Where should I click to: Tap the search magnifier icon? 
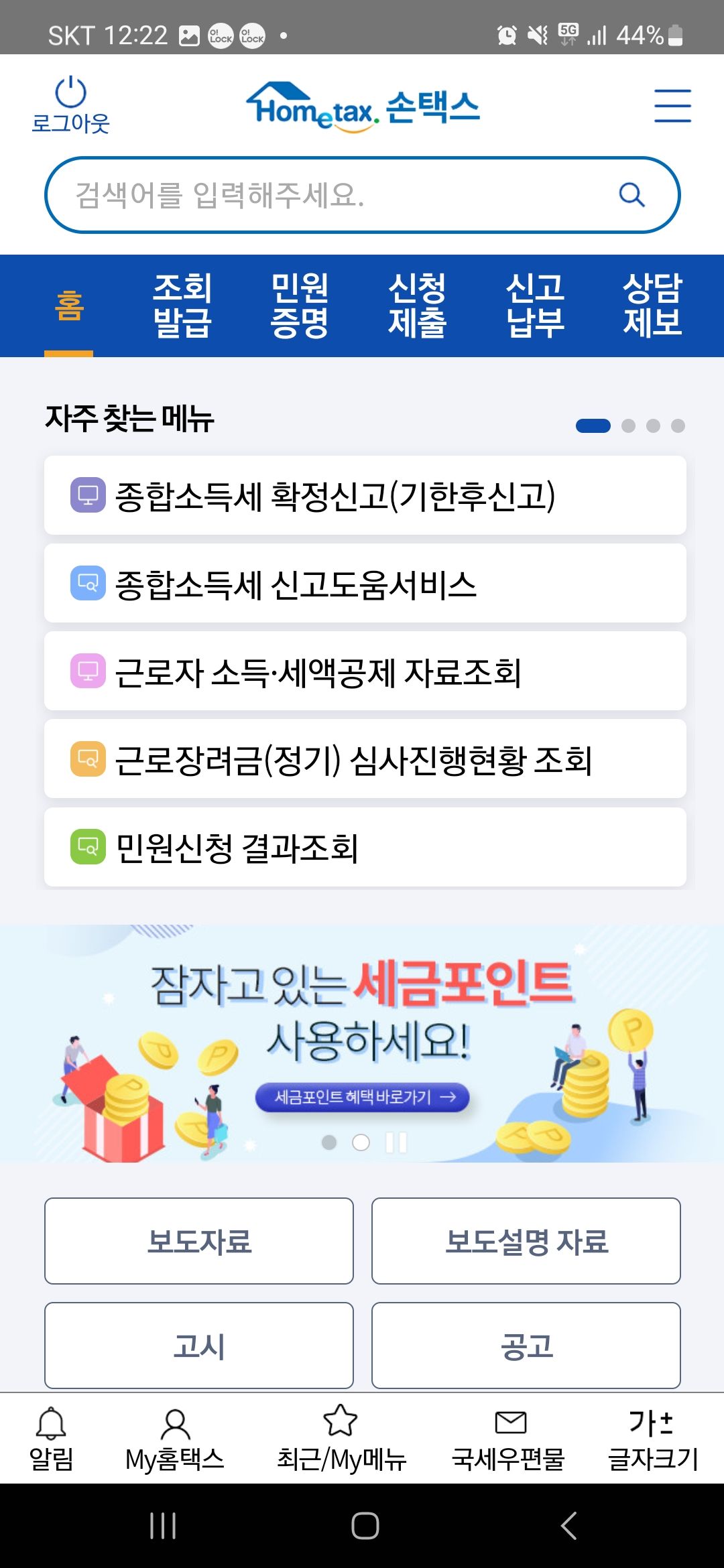(x=631, y=195)
